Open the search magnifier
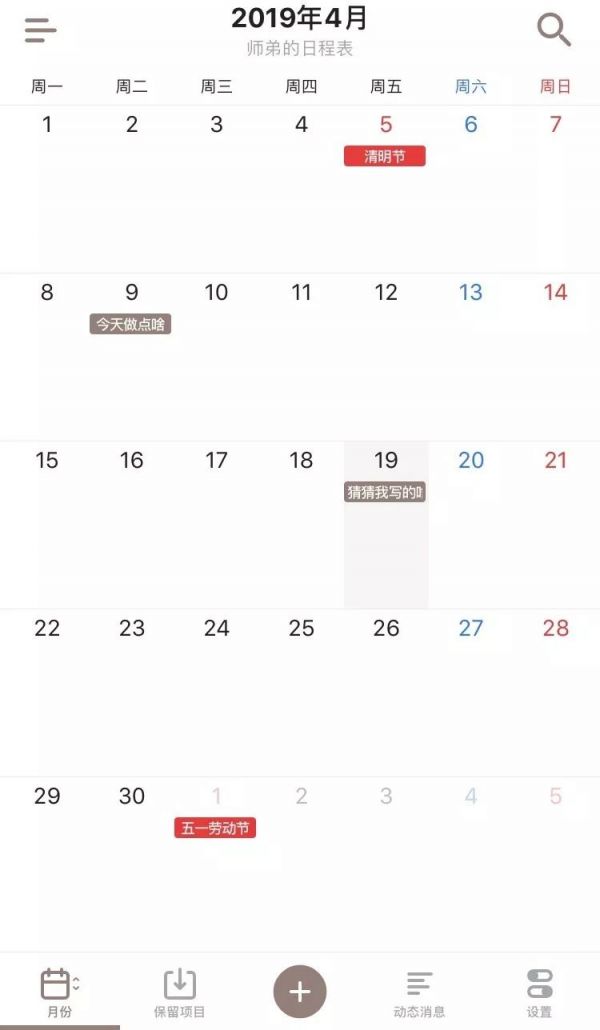The image size is (600, 1030). pos(553,30)
